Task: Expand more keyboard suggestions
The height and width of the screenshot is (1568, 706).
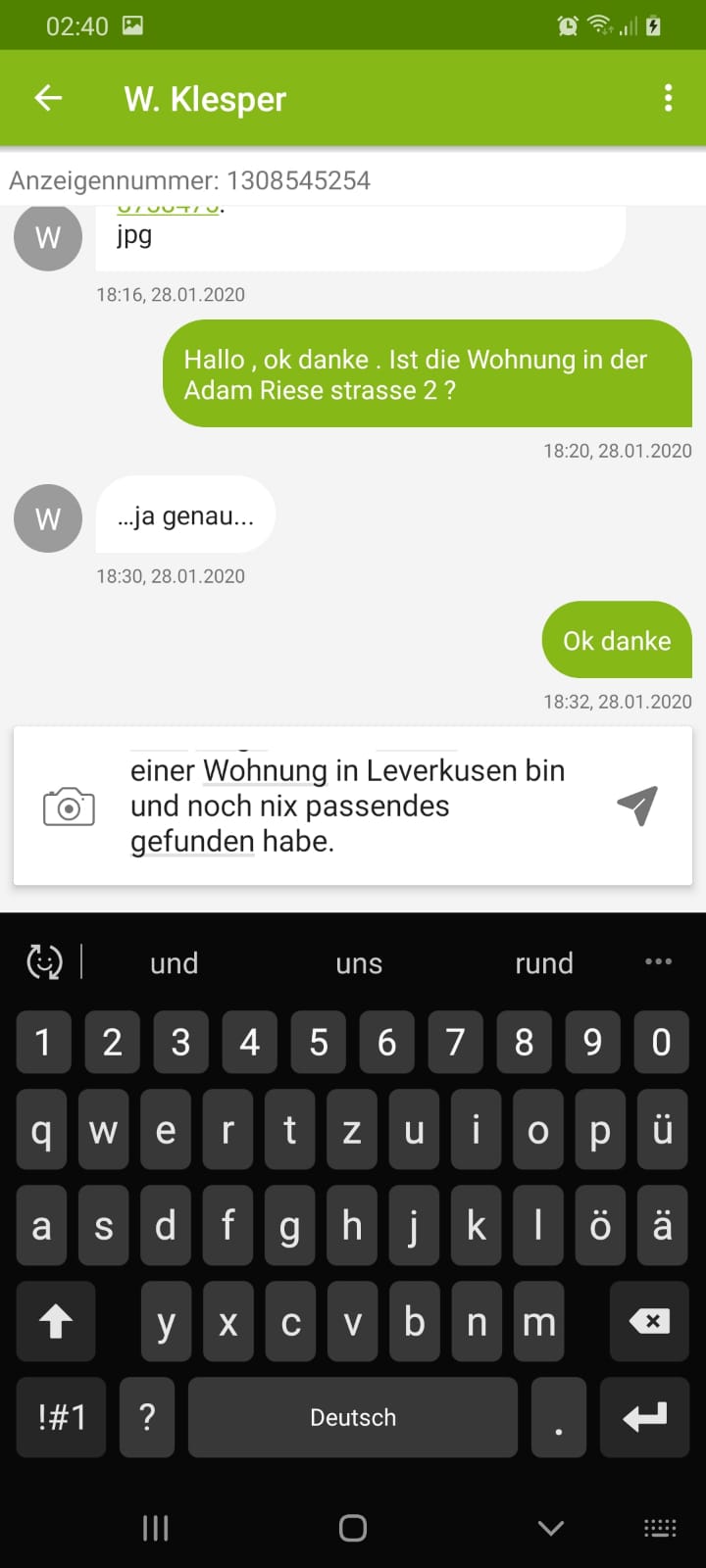Action: click(x=658, y=961)
